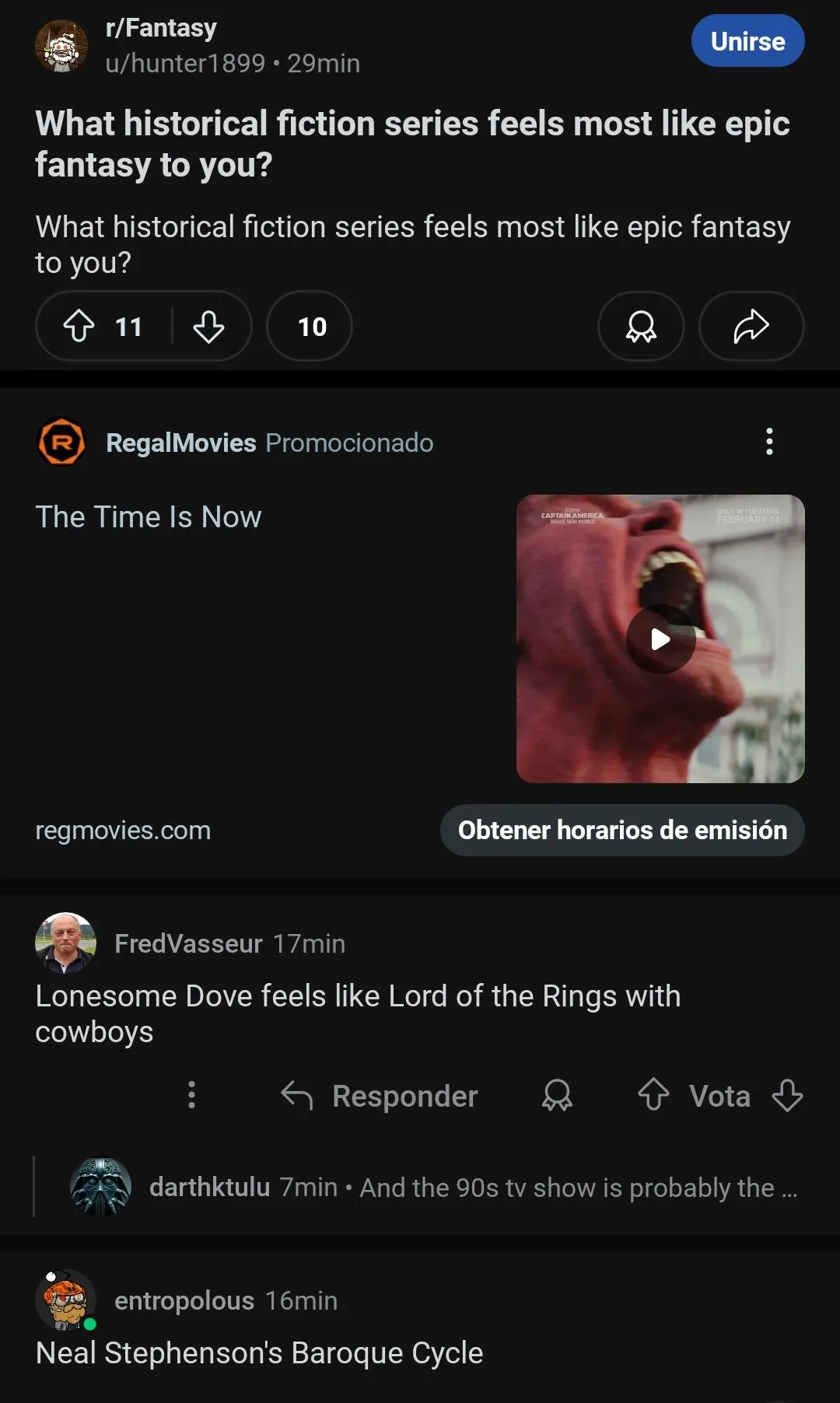This screenshot has height=1403, width=840.
Task: Open FredVasseur's comment options menu
Action: pyautogui.click(x=191, y=1095)
